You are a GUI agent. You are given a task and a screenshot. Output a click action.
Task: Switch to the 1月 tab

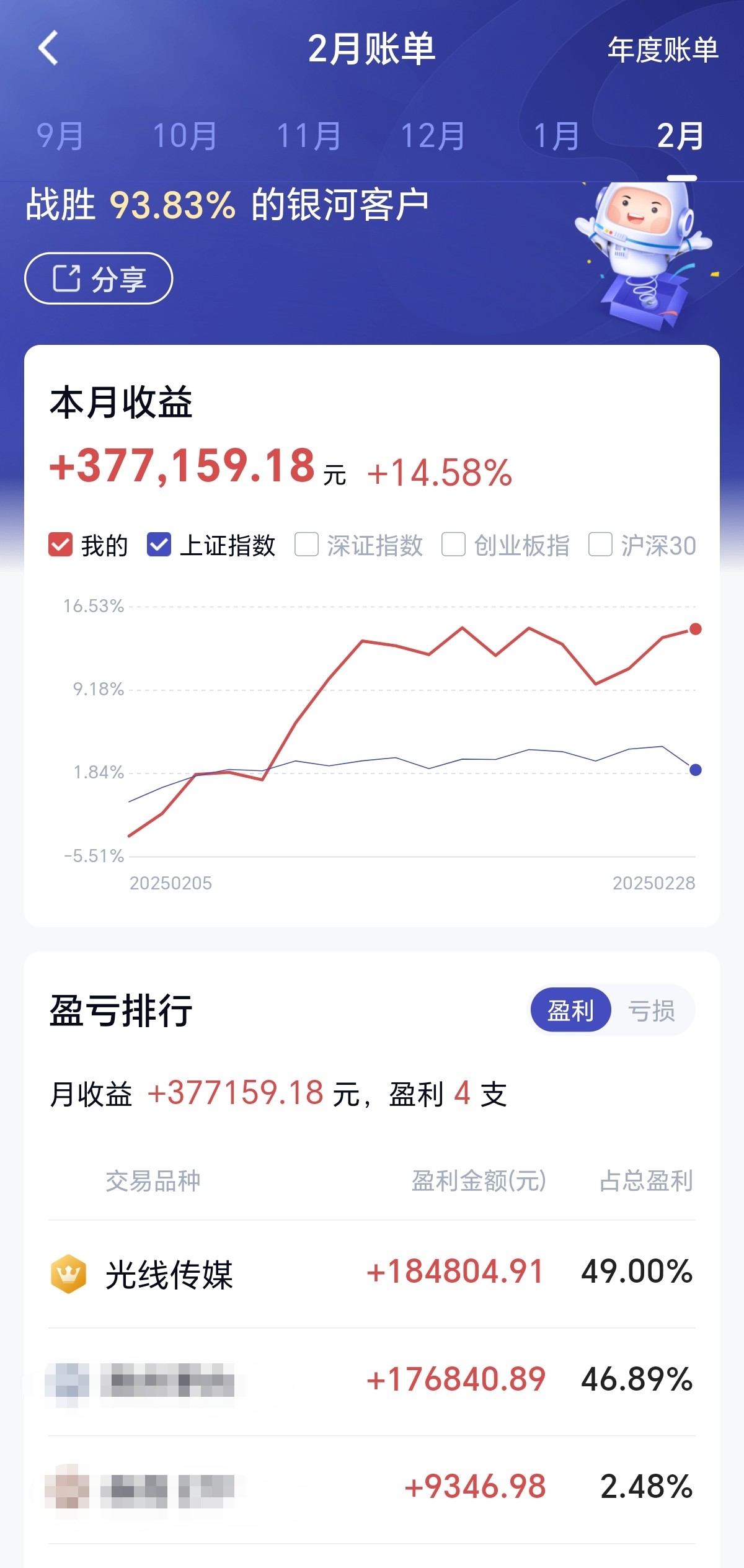556,136
